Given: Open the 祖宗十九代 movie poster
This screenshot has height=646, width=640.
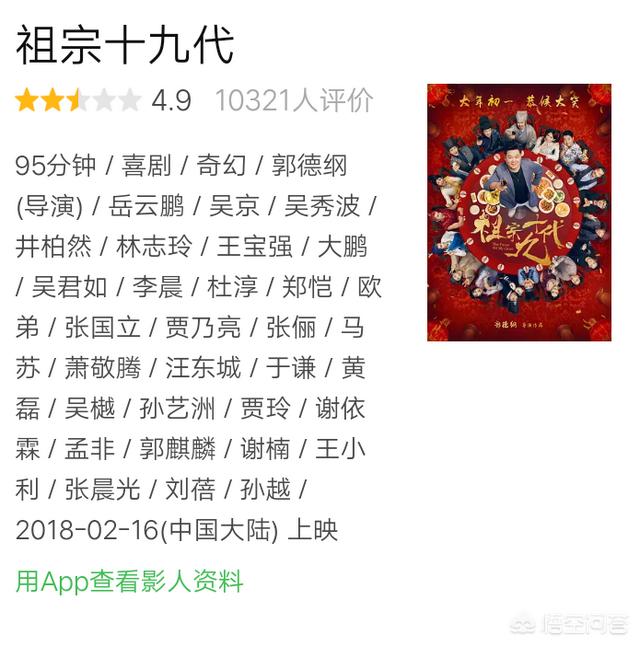Looking at the screenshot, I should tap(519, 212).
